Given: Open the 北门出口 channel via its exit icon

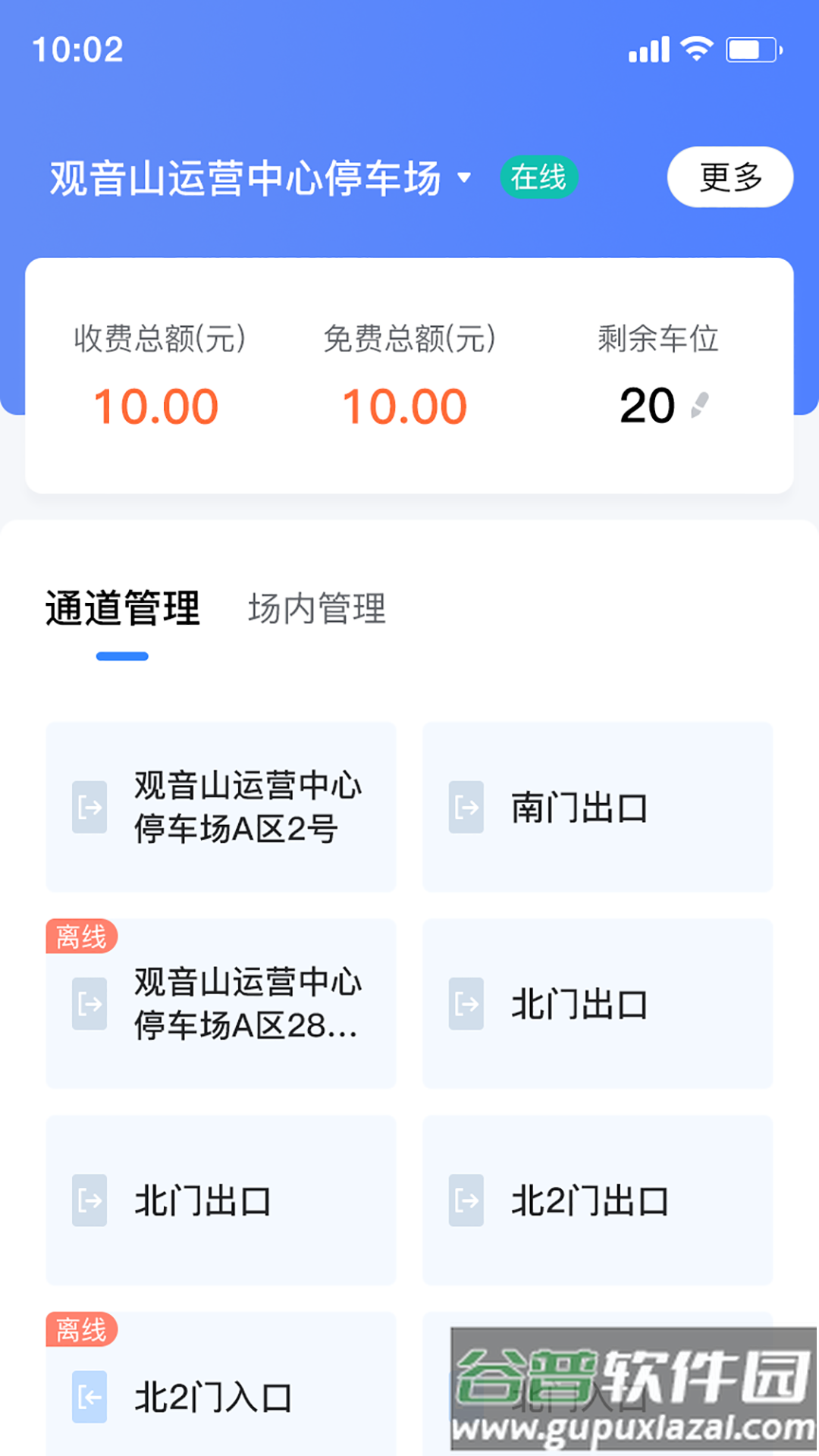Looking at the screenshot, I should [467, 1005].
